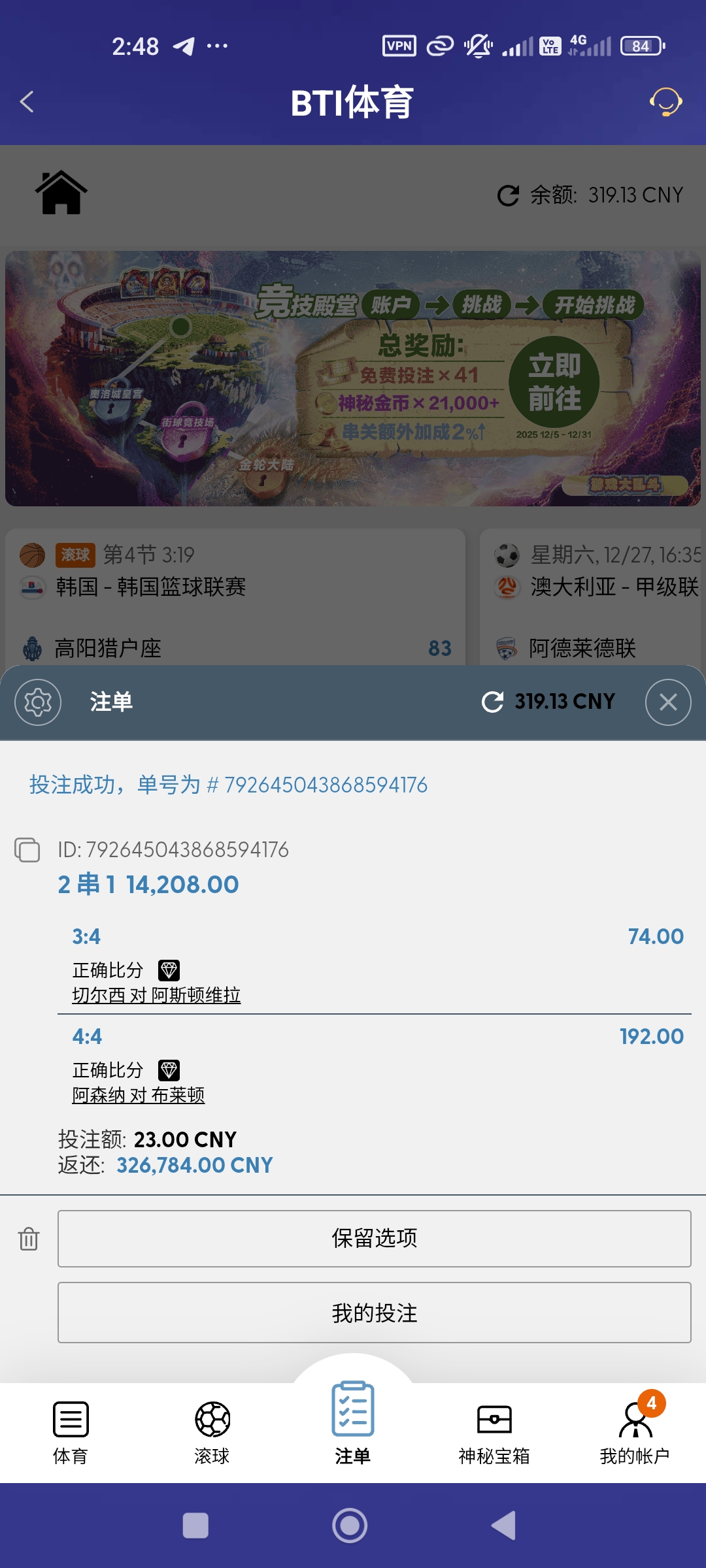Tap the back arrow at top left
This screenshot has width=706, height=1568.
tap(27, 102)
